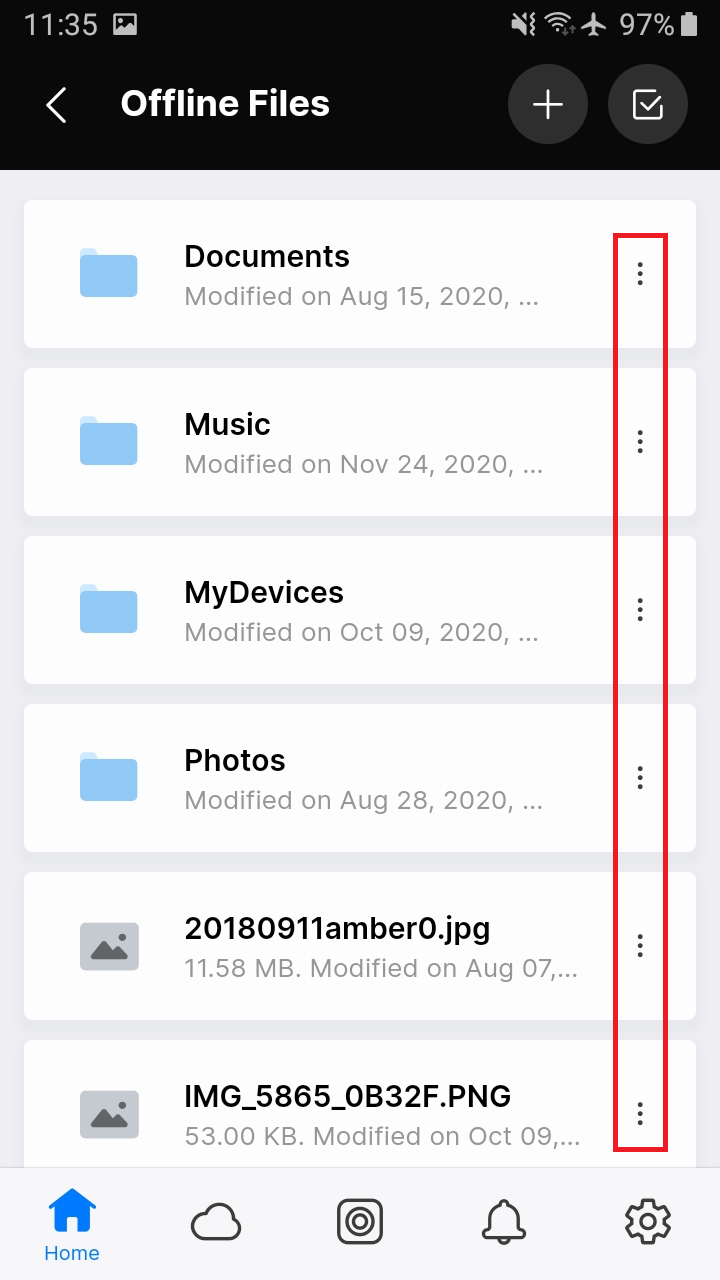This screenshot has height=1280, width=720.
Task: Open more options for MyDevices
Action: (x=640, y=610)
